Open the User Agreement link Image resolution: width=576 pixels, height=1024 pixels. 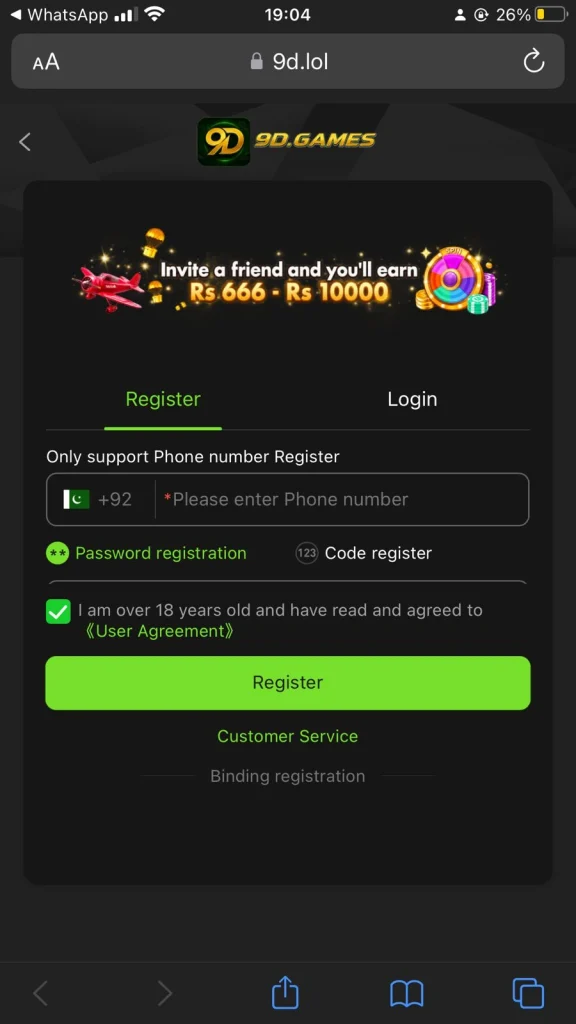tap(159, 632)
